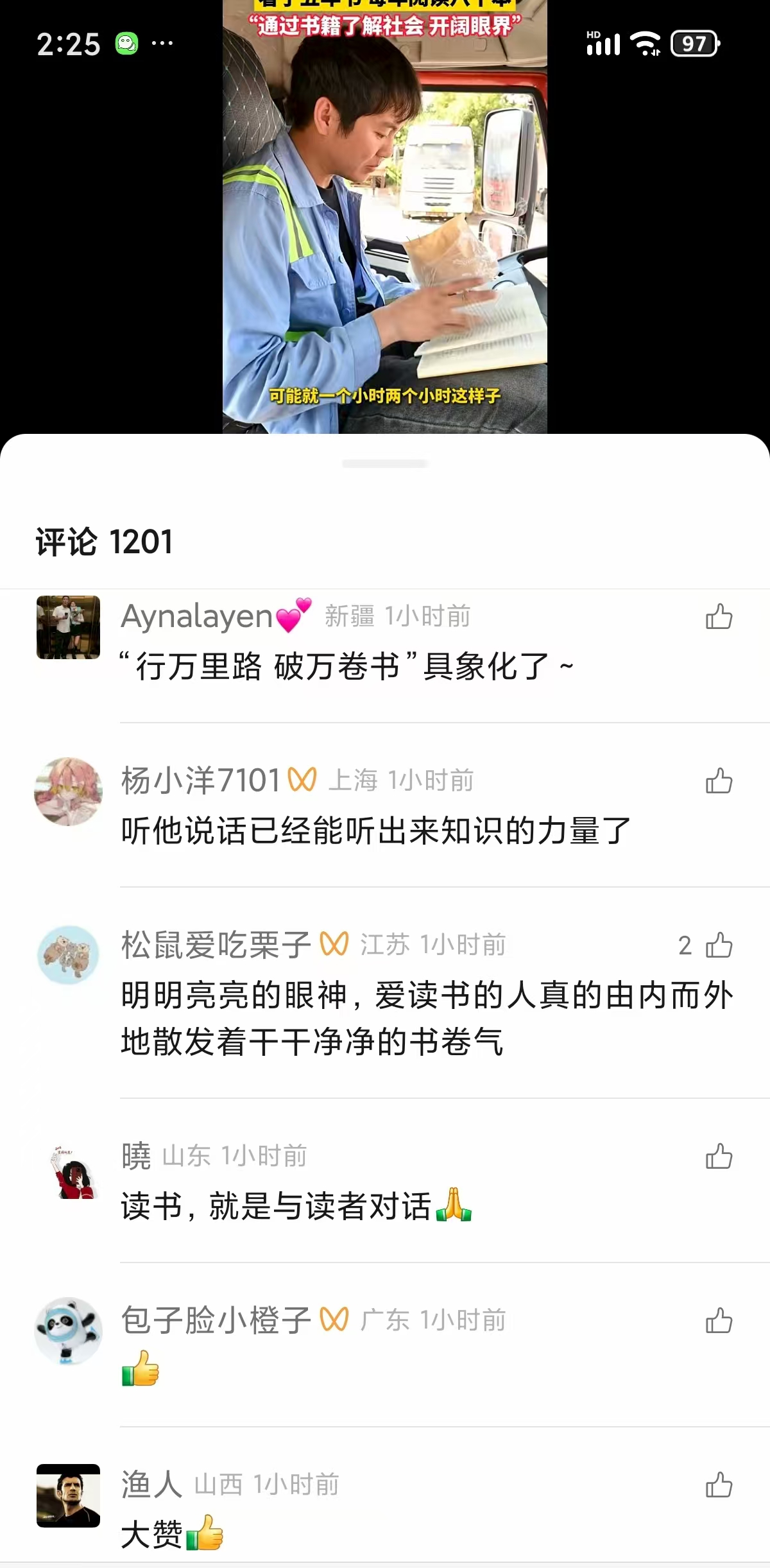Like 曉's comment about reading

[x=719, y=1157]
